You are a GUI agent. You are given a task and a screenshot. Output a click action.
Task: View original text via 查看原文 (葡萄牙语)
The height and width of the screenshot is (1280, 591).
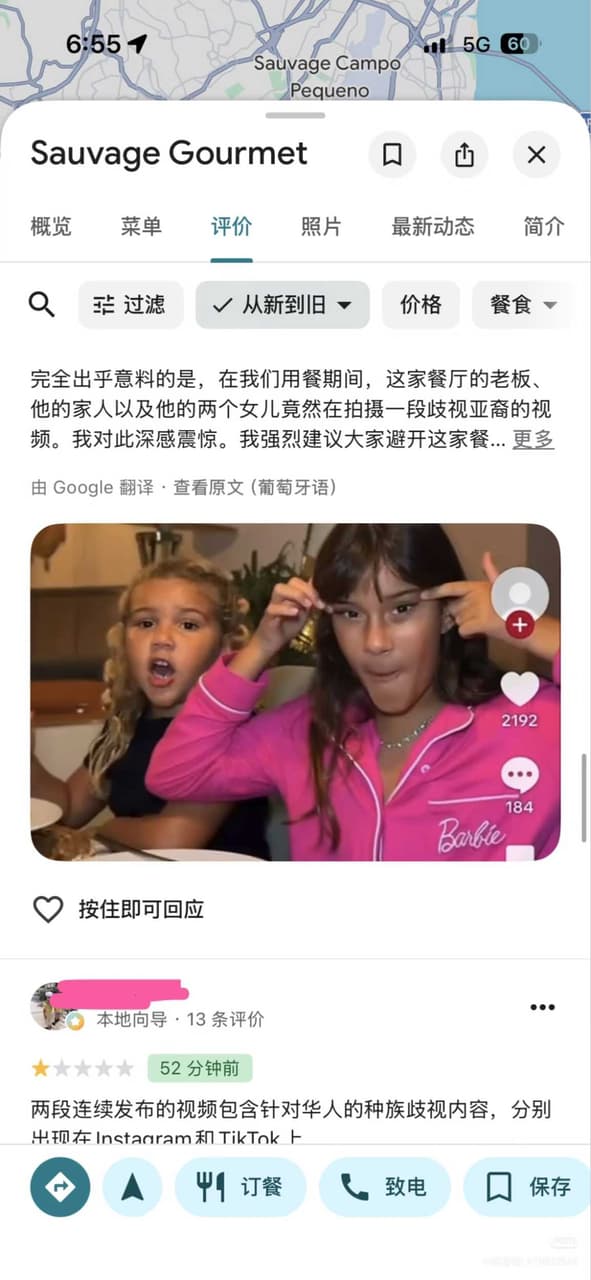pyautogui.click(x=255, y=487)
